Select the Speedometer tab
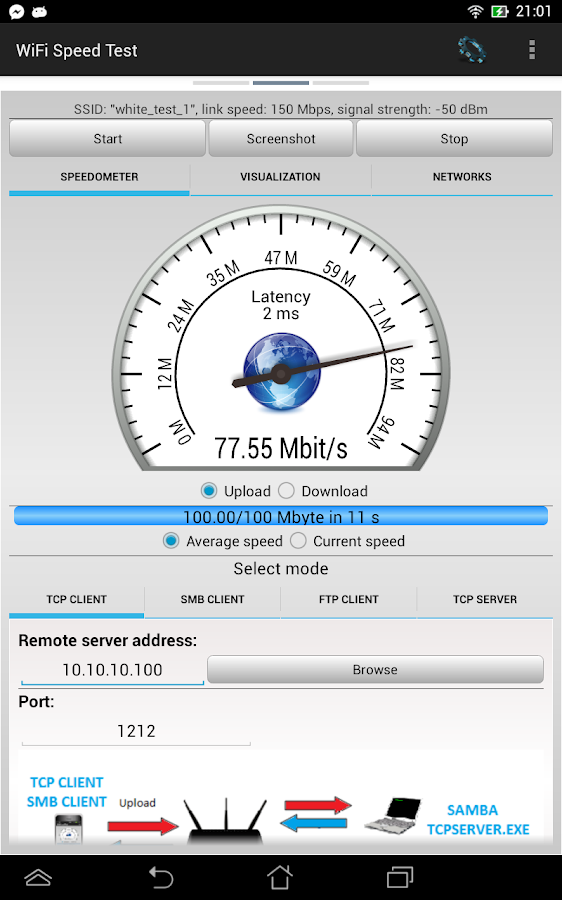Image resolution: width=562 pixels, height=900 pixels. coord(99,177)
